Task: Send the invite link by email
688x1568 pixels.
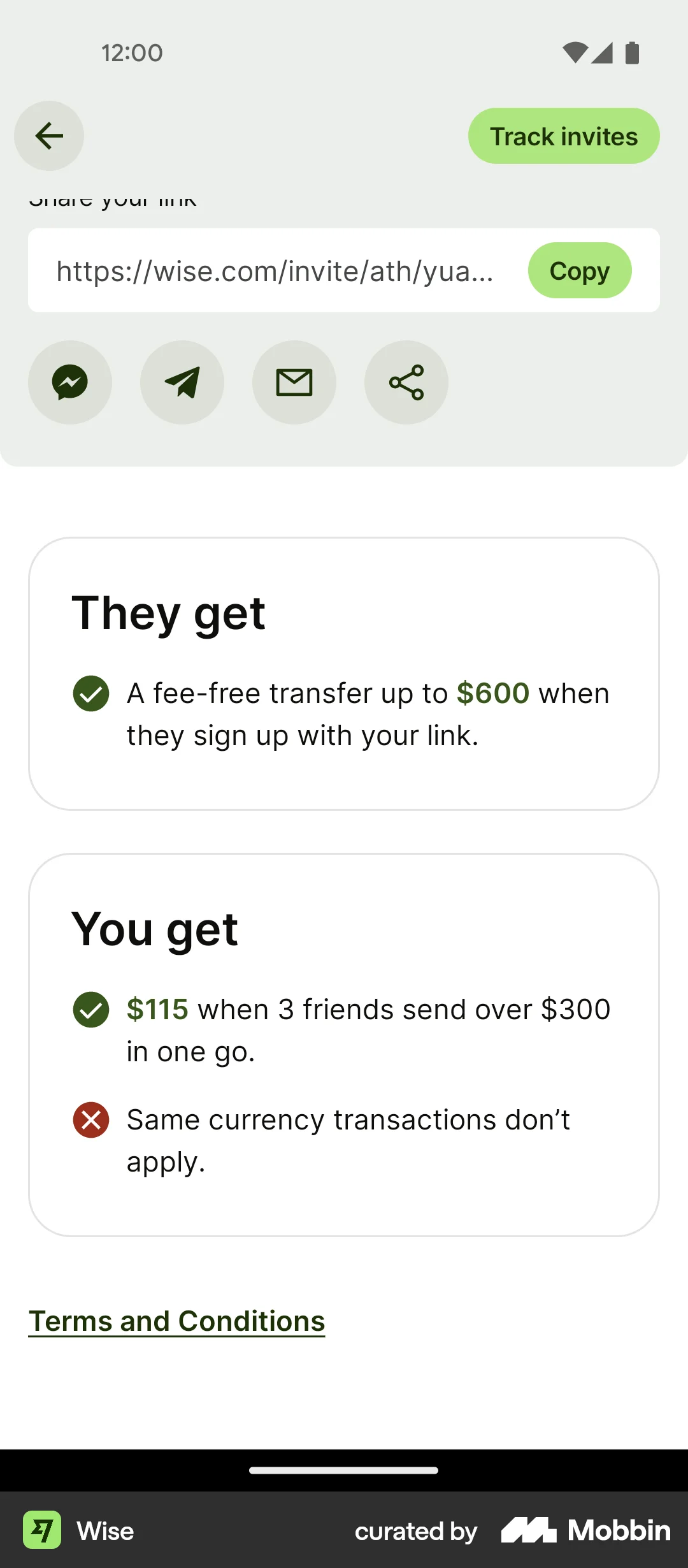Action: [294, 382]
